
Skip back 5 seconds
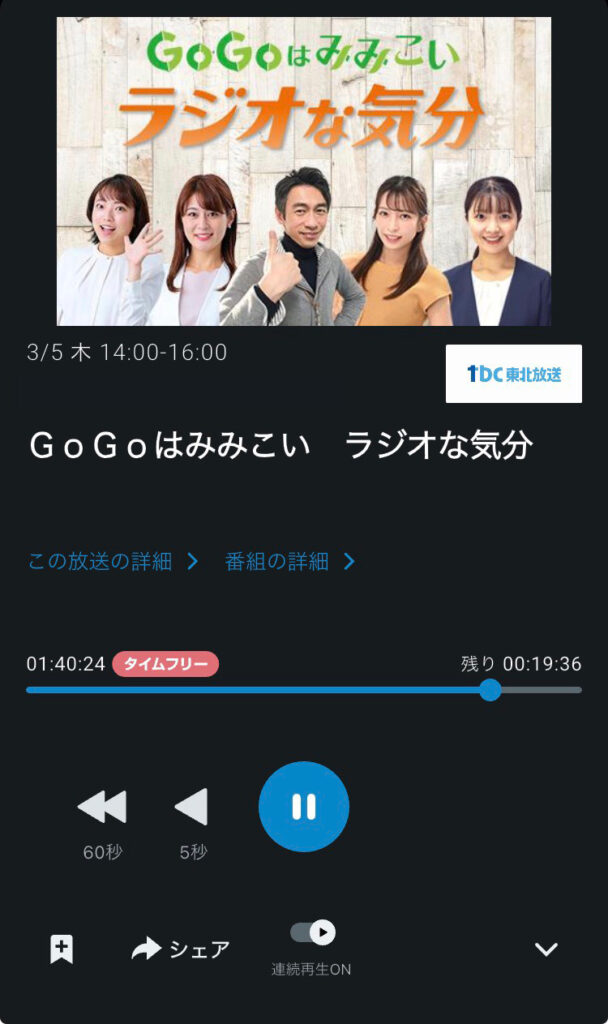[192, 806]
